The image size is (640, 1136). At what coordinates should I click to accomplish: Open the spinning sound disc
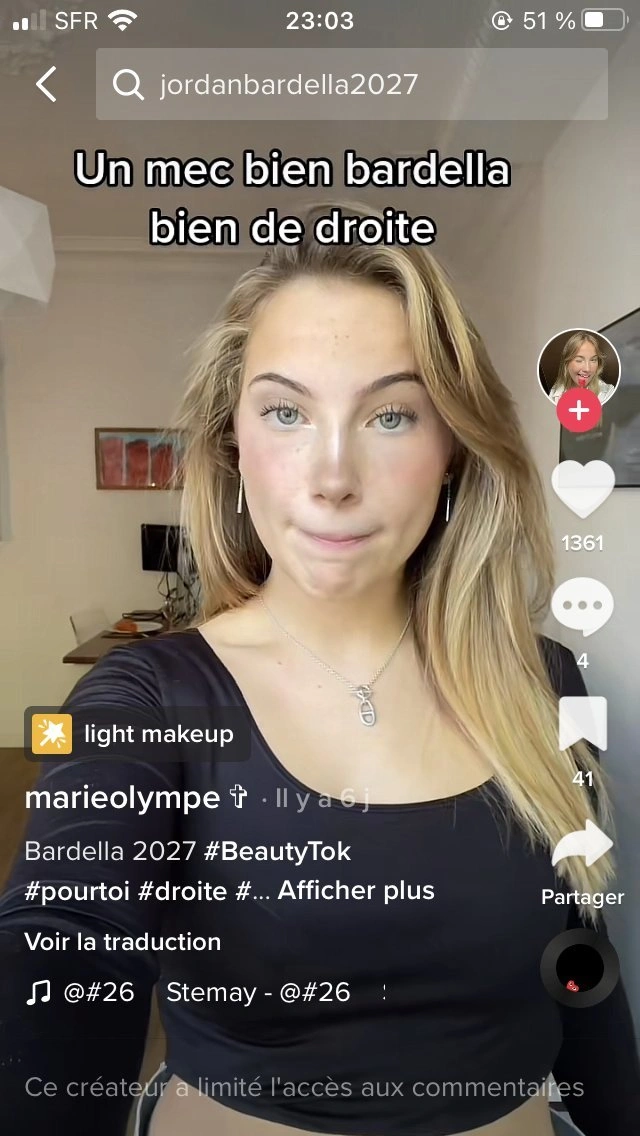(580, 968)
